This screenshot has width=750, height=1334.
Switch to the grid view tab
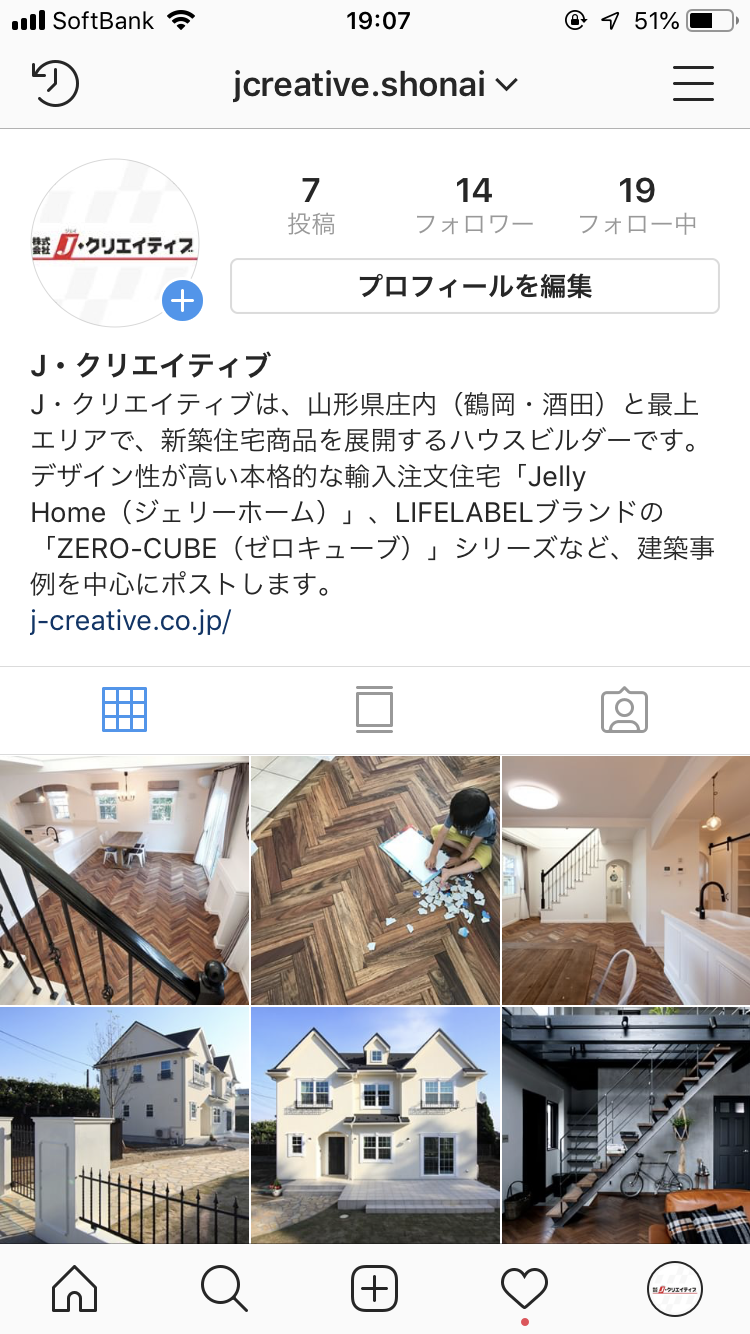coord(125,710)
